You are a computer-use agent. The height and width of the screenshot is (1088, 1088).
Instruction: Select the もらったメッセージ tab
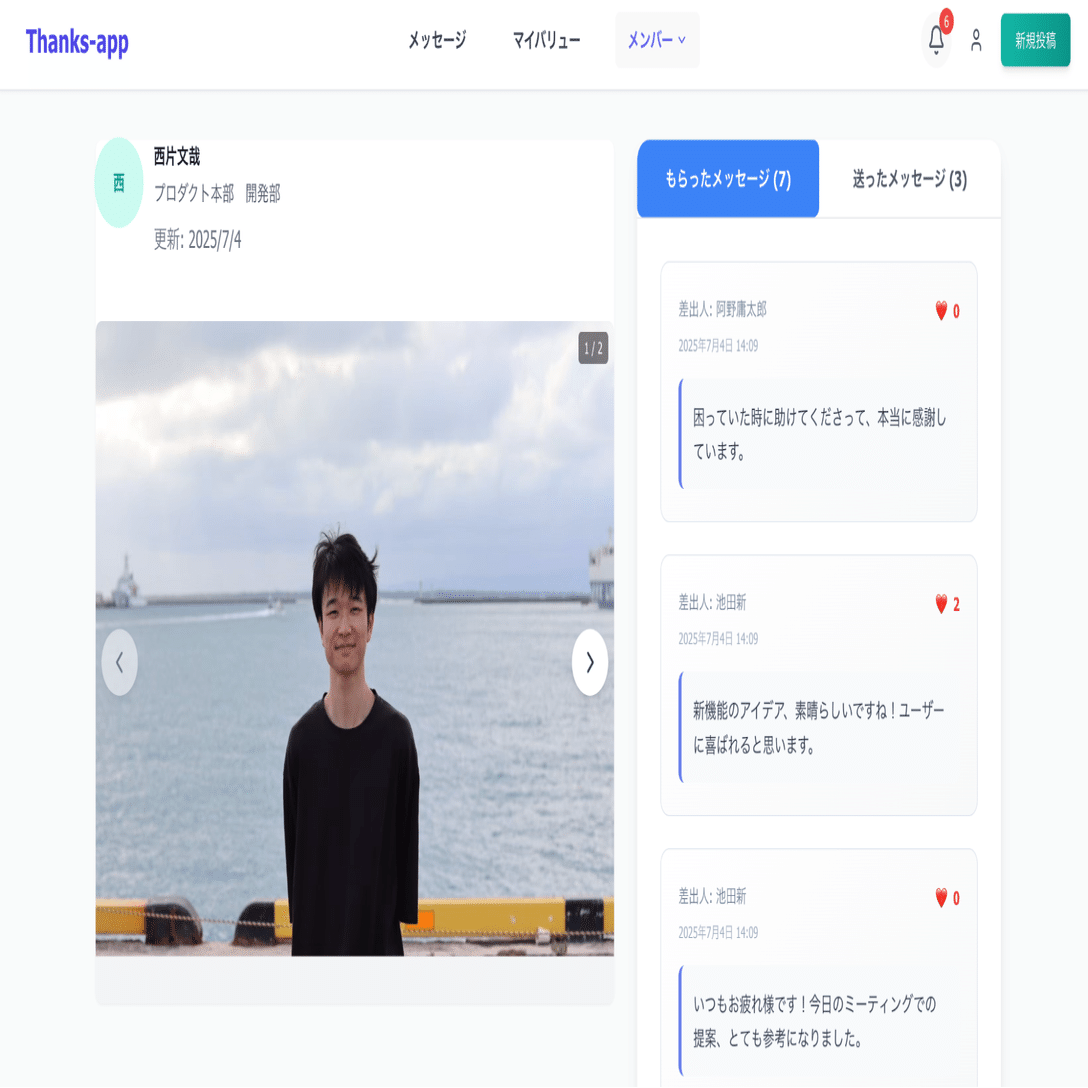click(x=728, y=179)
